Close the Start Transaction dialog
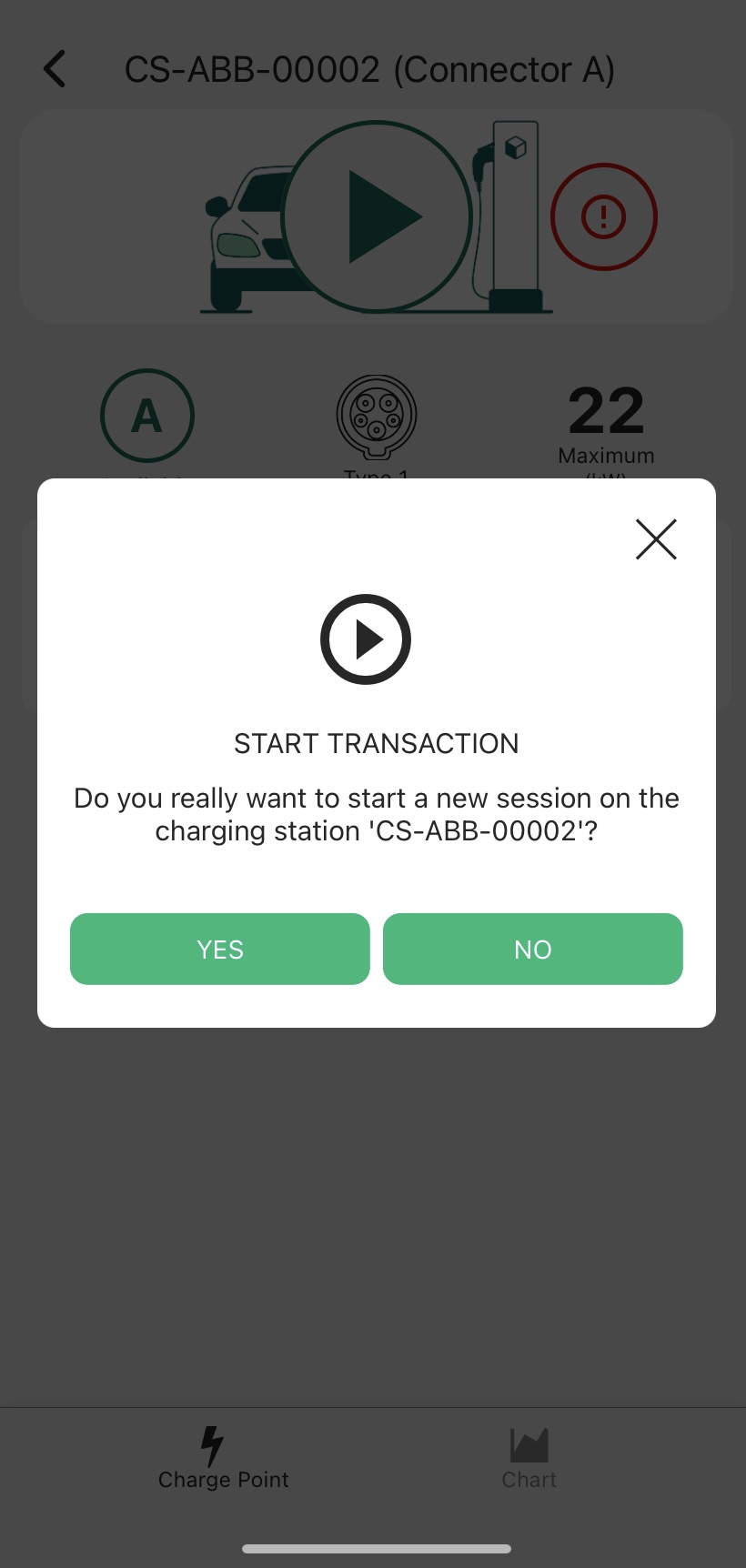This screenshot has height=1568, width=746. pyautogui.click(x=655, y=539)
